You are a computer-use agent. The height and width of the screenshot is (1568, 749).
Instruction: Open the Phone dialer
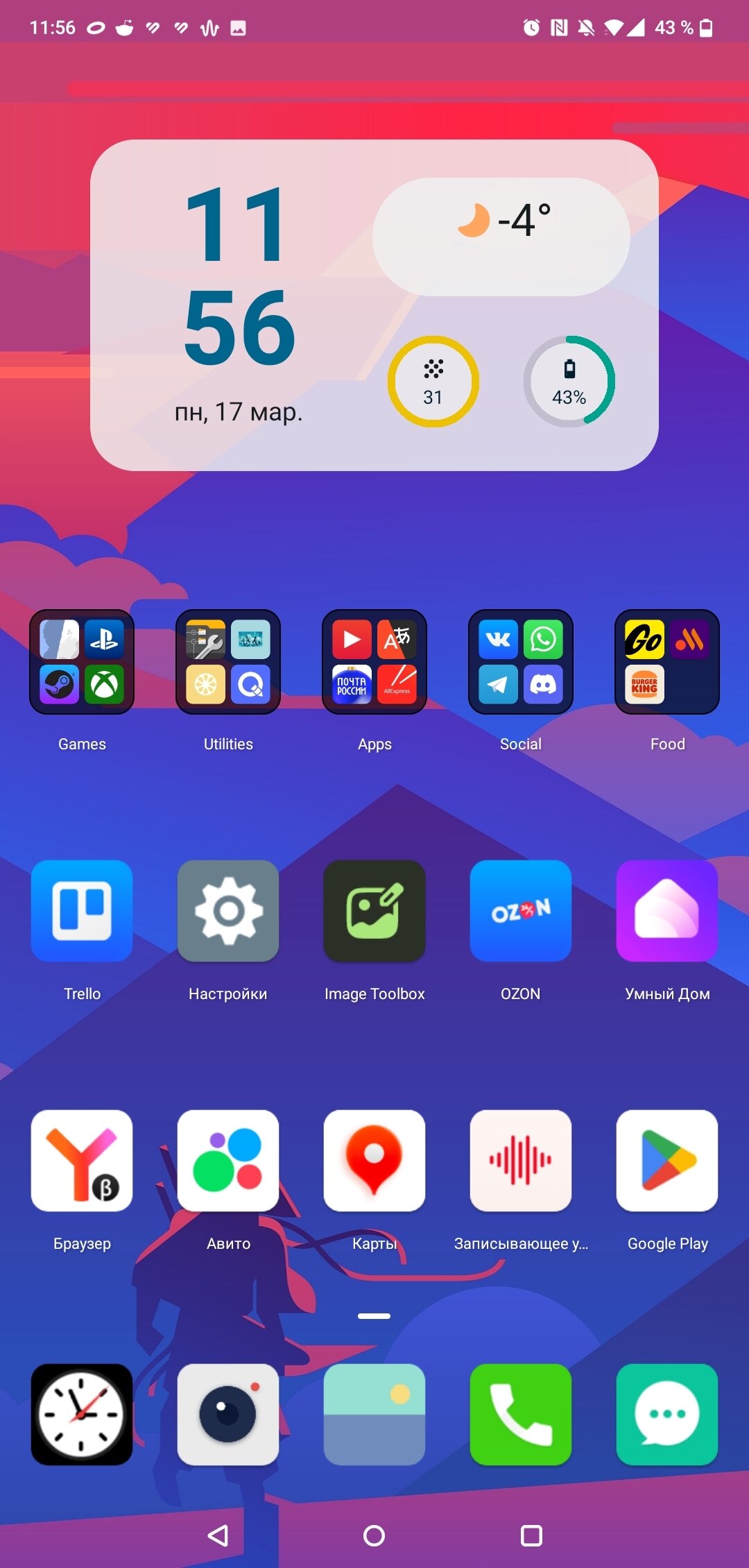(x=521, y=1415)
